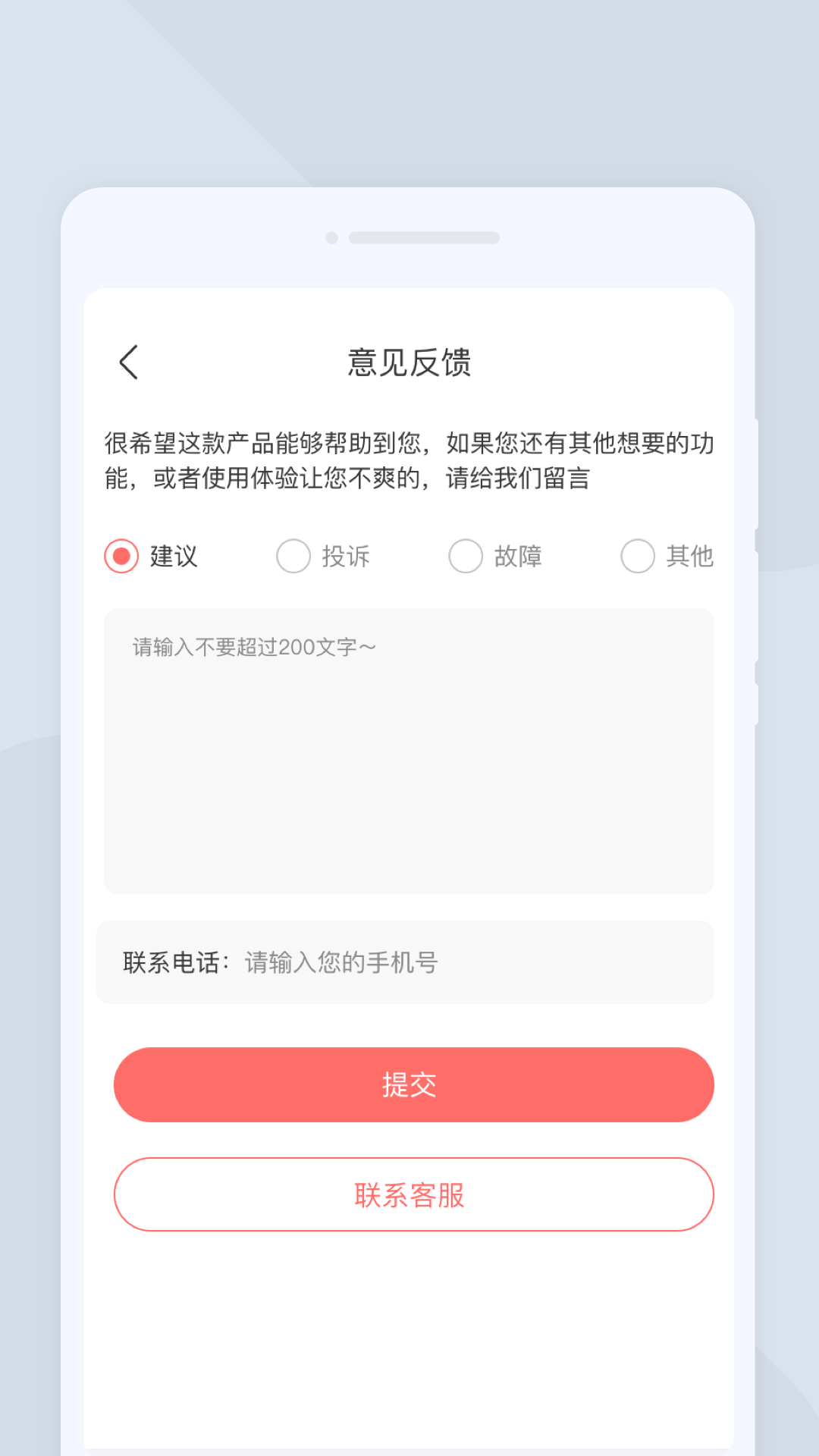This screenshot has height=1456, width=819.
Task: Focus the 200-character feedback text box
Action: [x=409, y=751]
